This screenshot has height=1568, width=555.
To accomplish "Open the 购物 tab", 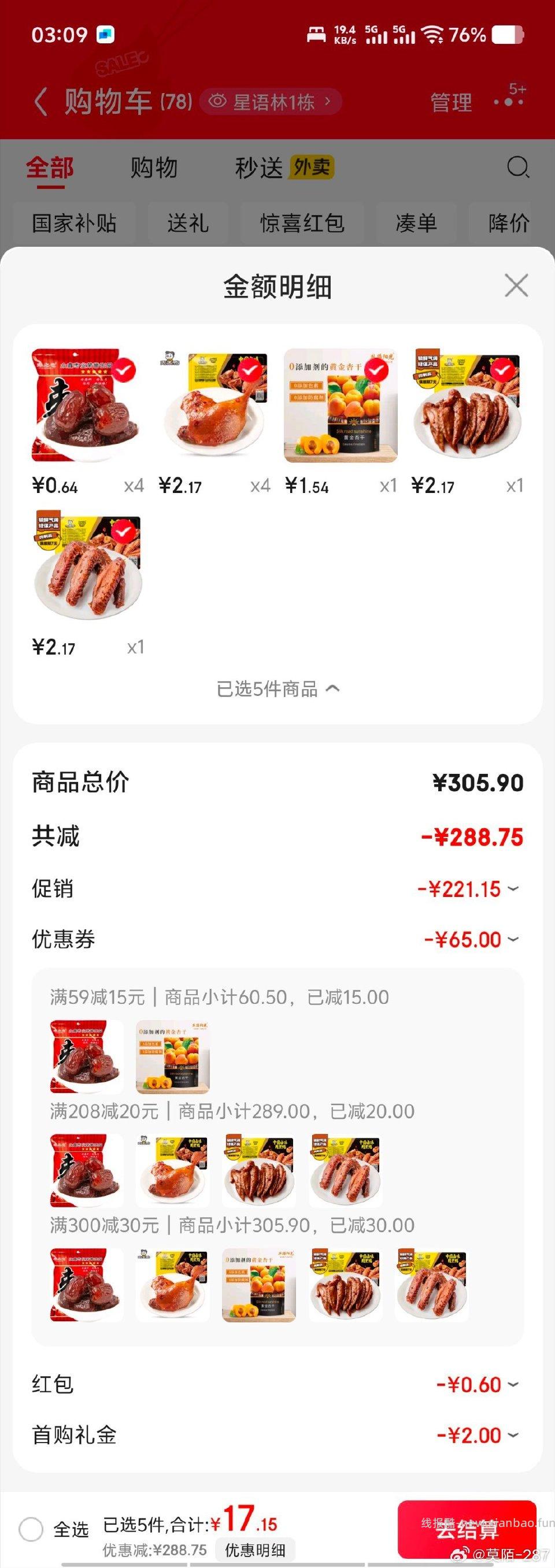I will pos(154,168).
